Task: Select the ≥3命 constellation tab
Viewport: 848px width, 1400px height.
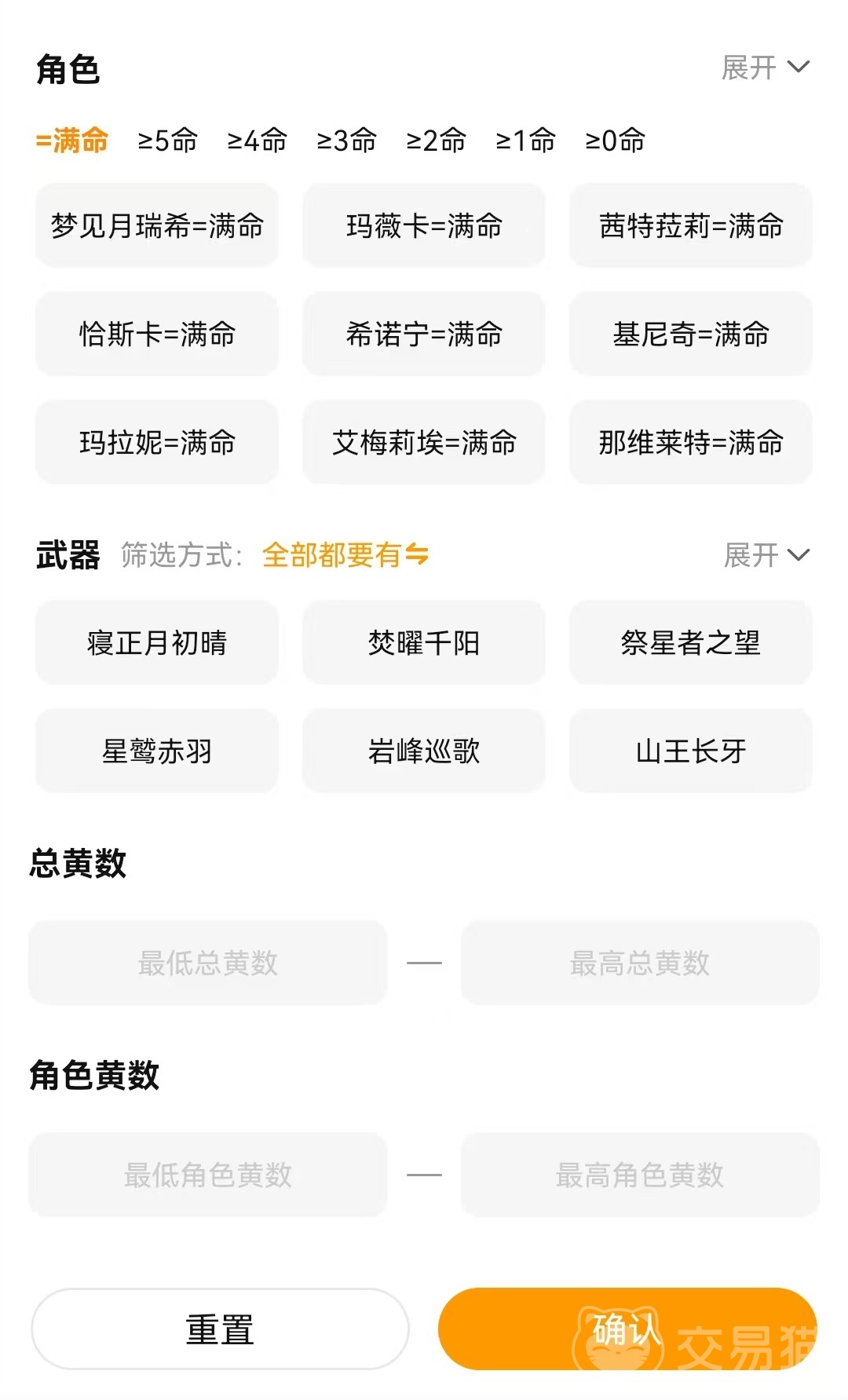Action: [x=346, y=141]
